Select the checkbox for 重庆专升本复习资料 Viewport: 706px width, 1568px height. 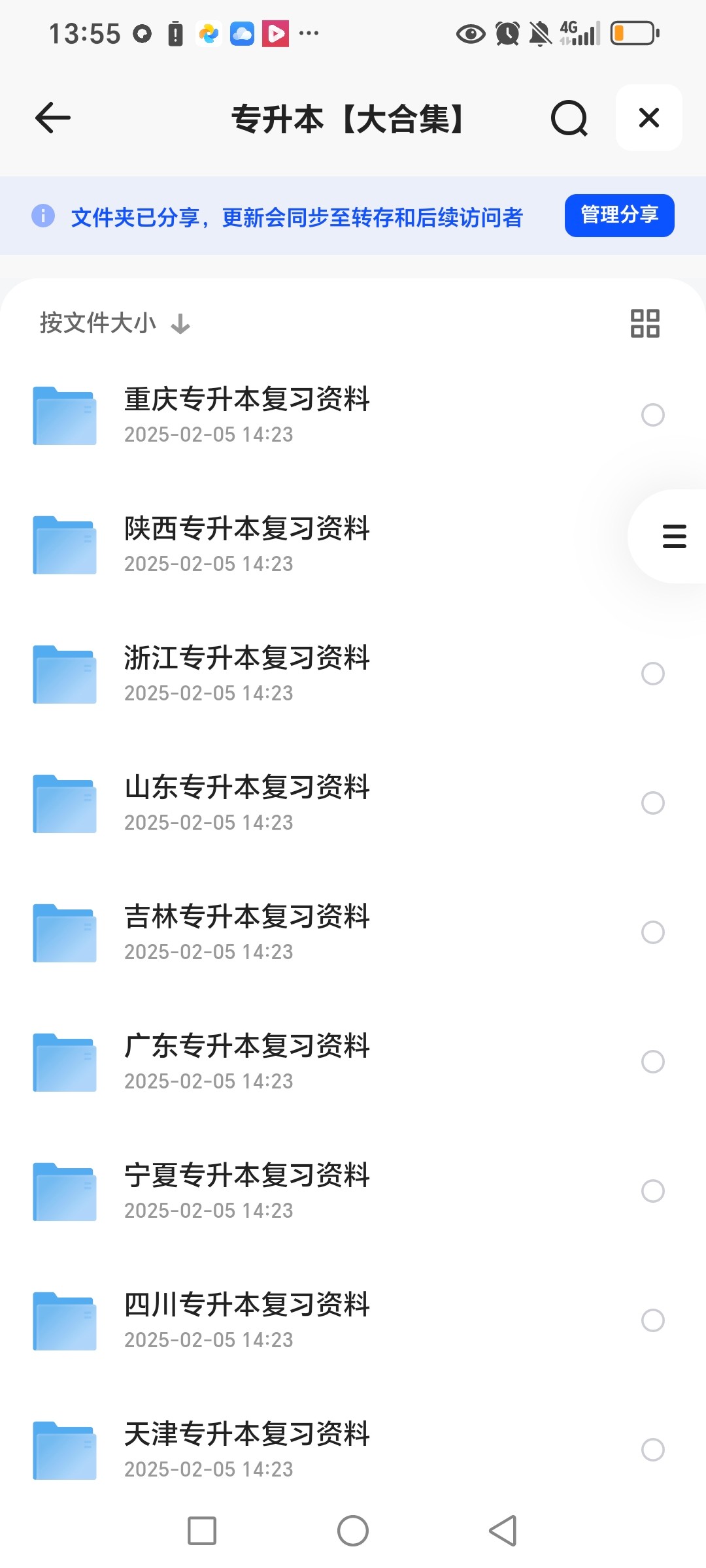point(652,415)
